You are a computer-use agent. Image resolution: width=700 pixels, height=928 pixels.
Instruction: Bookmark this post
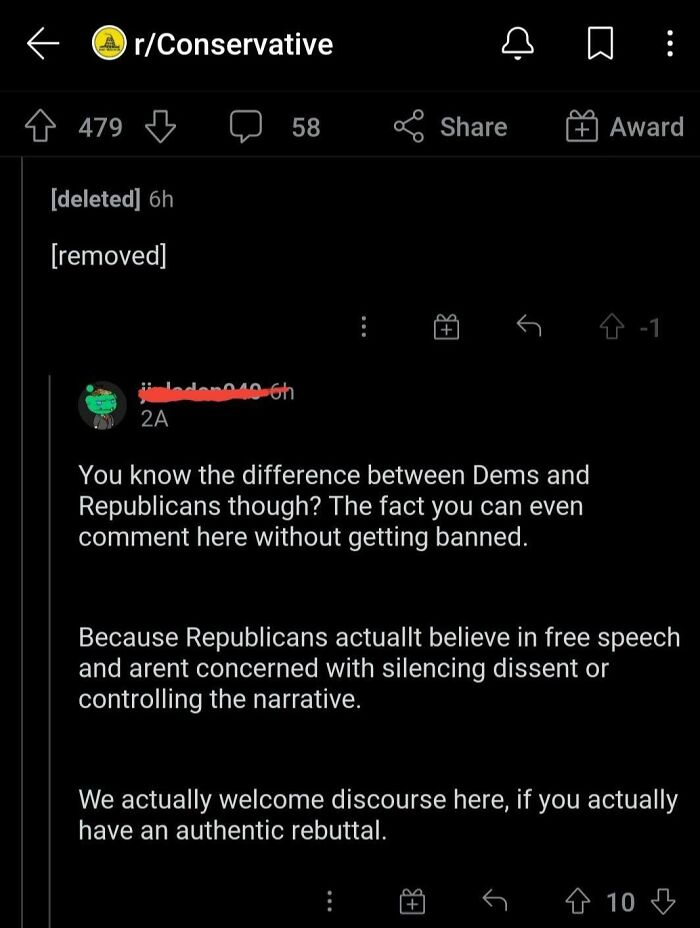599,44
